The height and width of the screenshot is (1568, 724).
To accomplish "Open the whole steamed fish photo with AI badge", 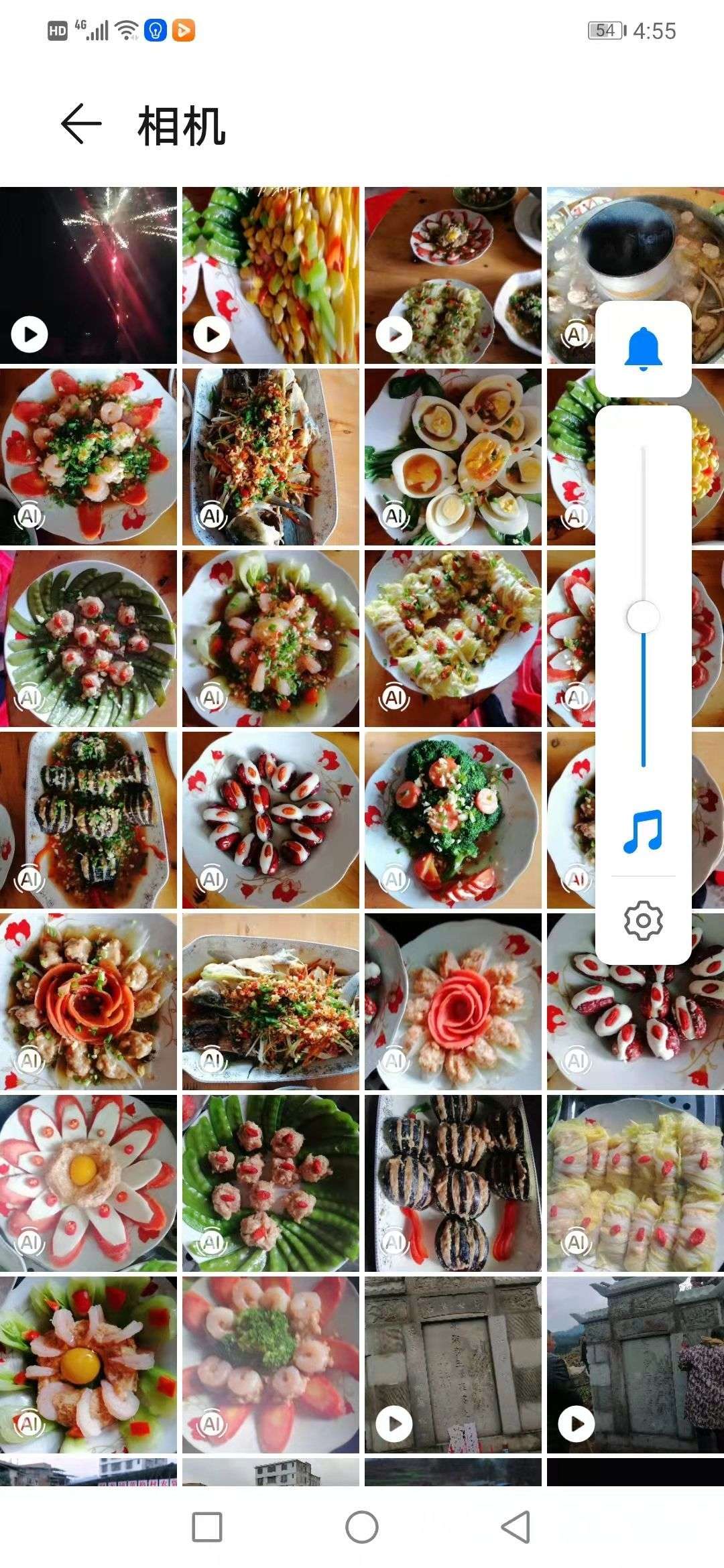I will (x=271, y=457).
